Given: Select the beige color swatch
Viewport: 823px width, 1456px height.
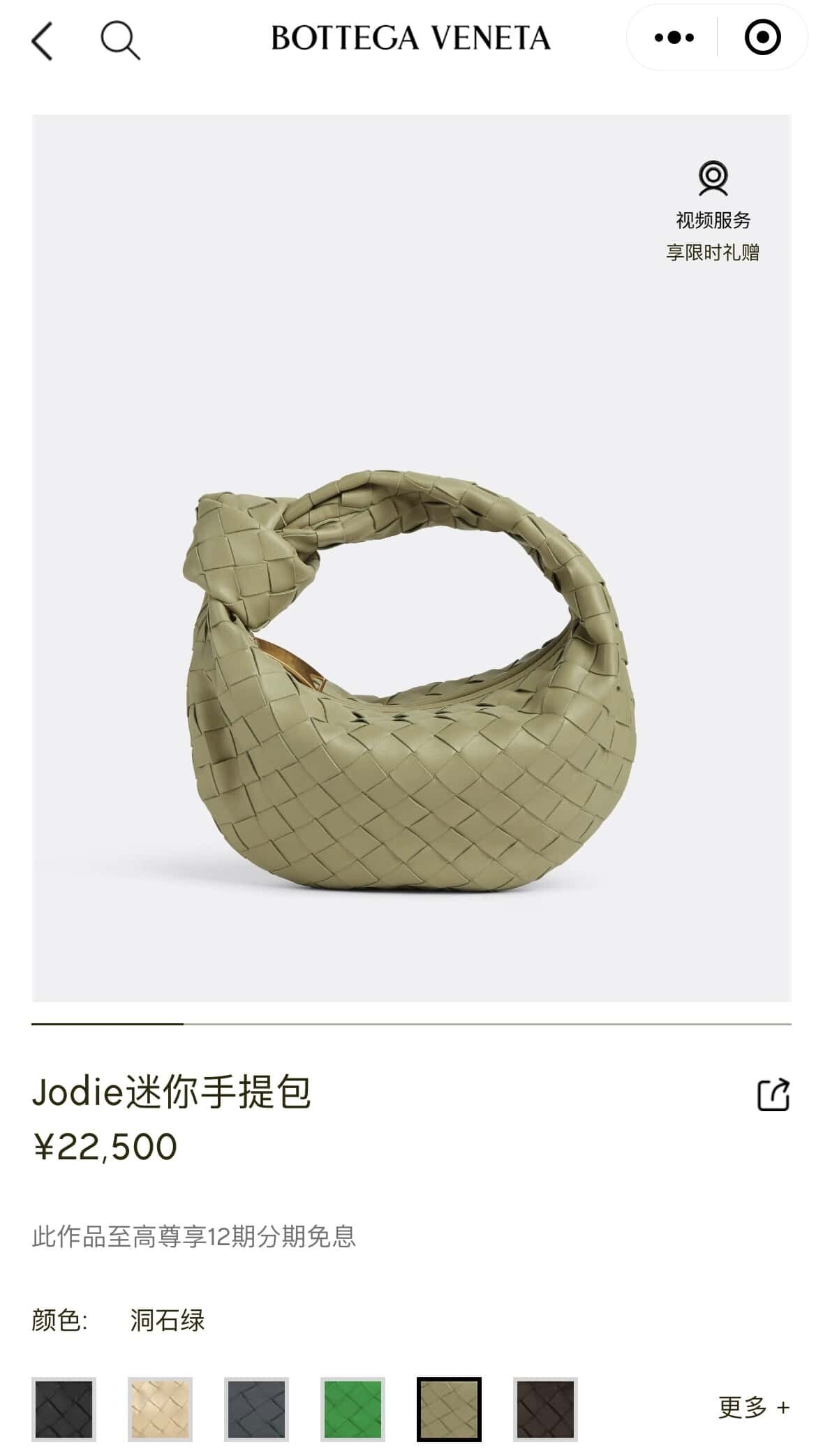Looking at the screenshot, I should (x=160, y=1409).
